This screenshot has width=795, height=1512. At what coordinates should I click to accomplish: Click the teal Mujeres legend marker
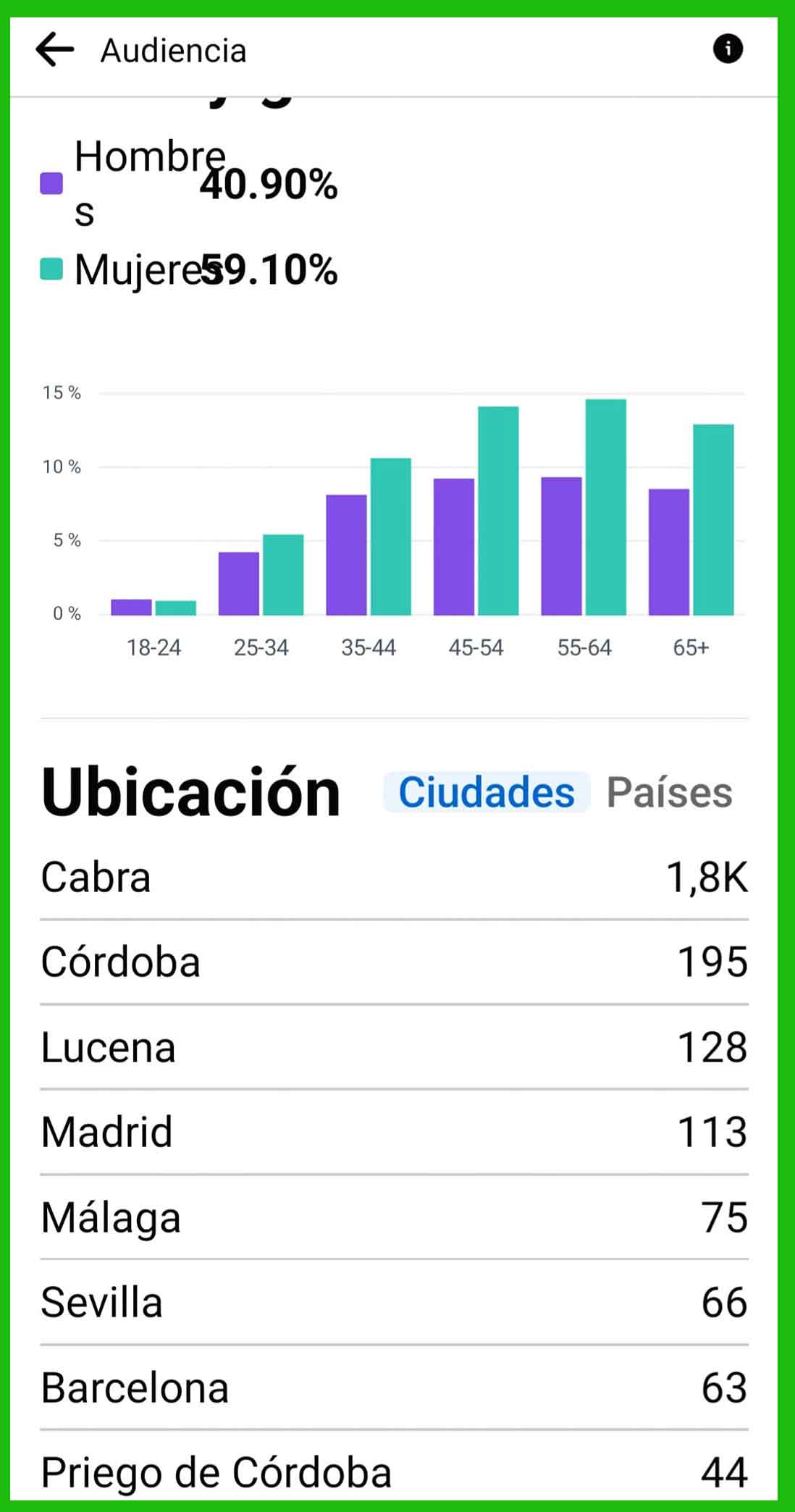[50, 267]
